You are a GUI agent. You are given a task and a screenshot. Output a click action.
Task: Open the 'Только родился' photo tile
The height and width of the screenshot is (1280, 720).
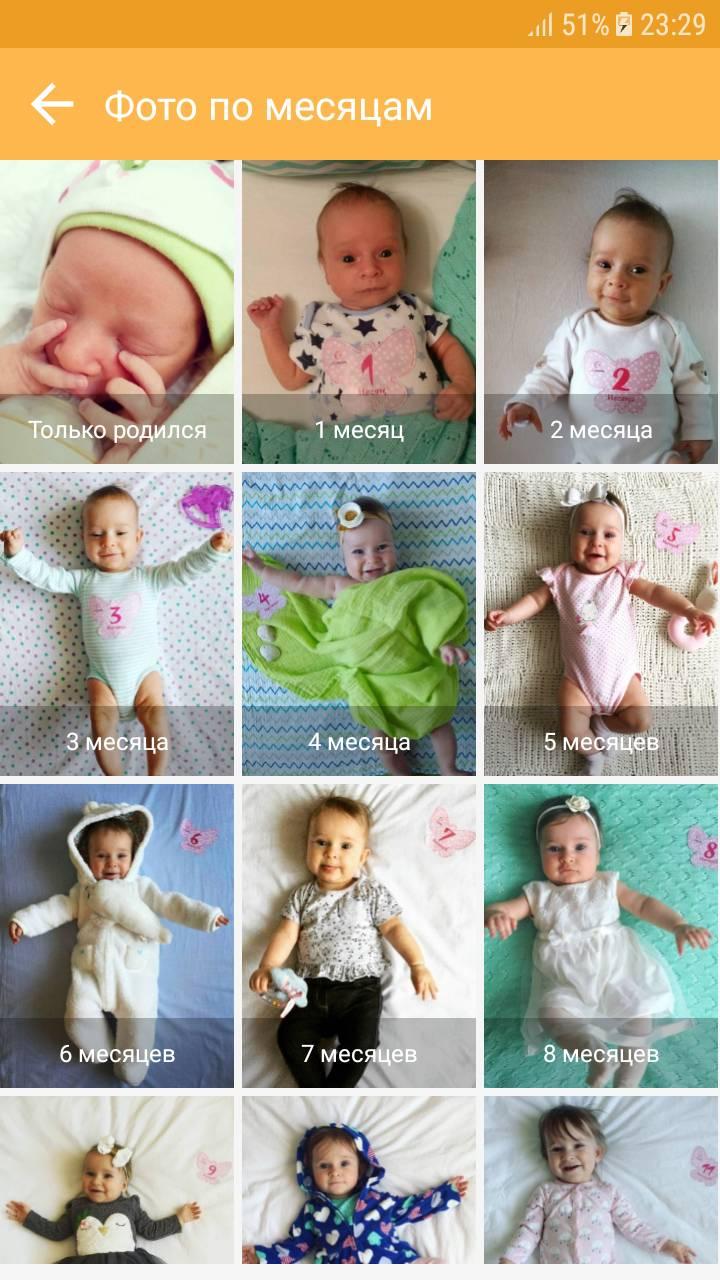(117, 312)
